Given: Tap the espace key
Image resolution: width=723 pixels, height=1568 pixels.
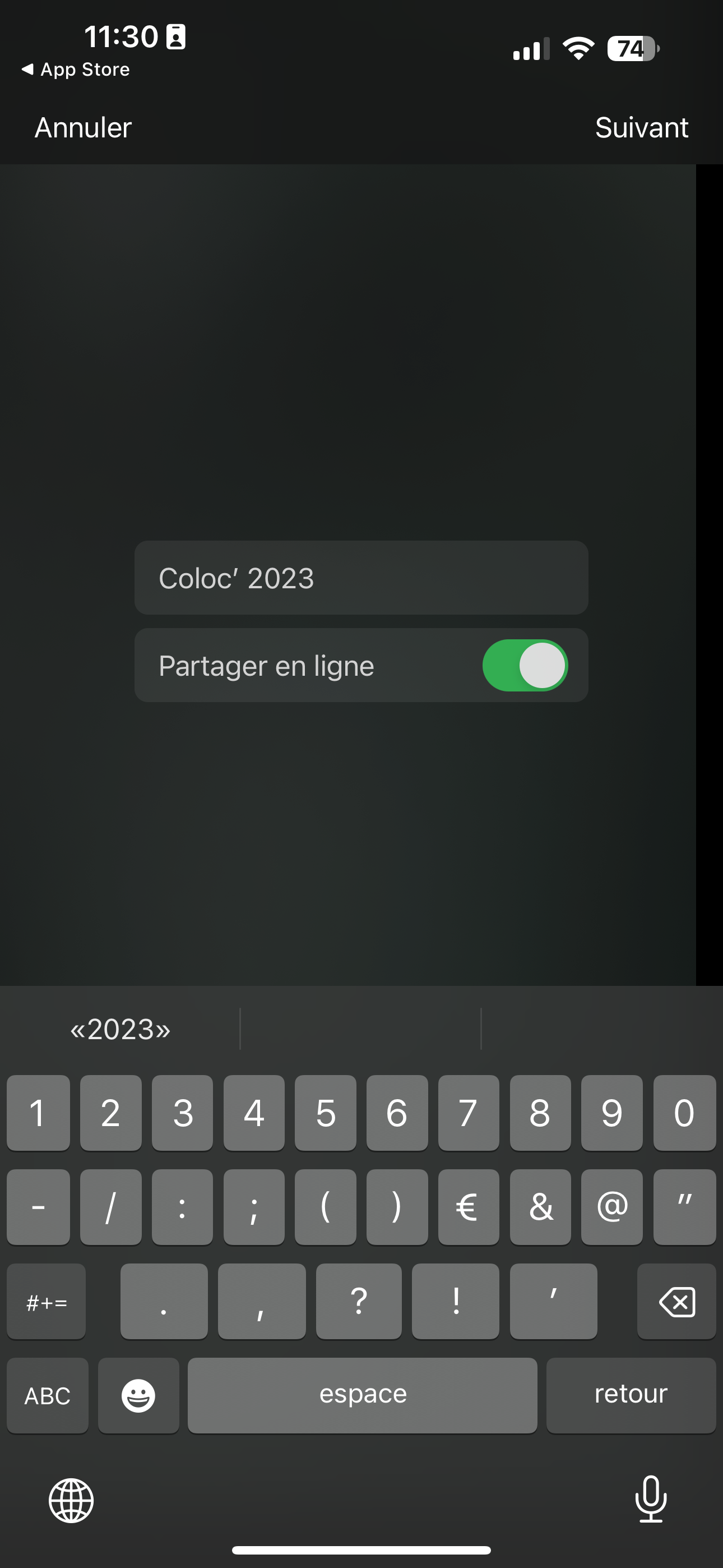Looking at the screenshot, I should pos(362,1395).
